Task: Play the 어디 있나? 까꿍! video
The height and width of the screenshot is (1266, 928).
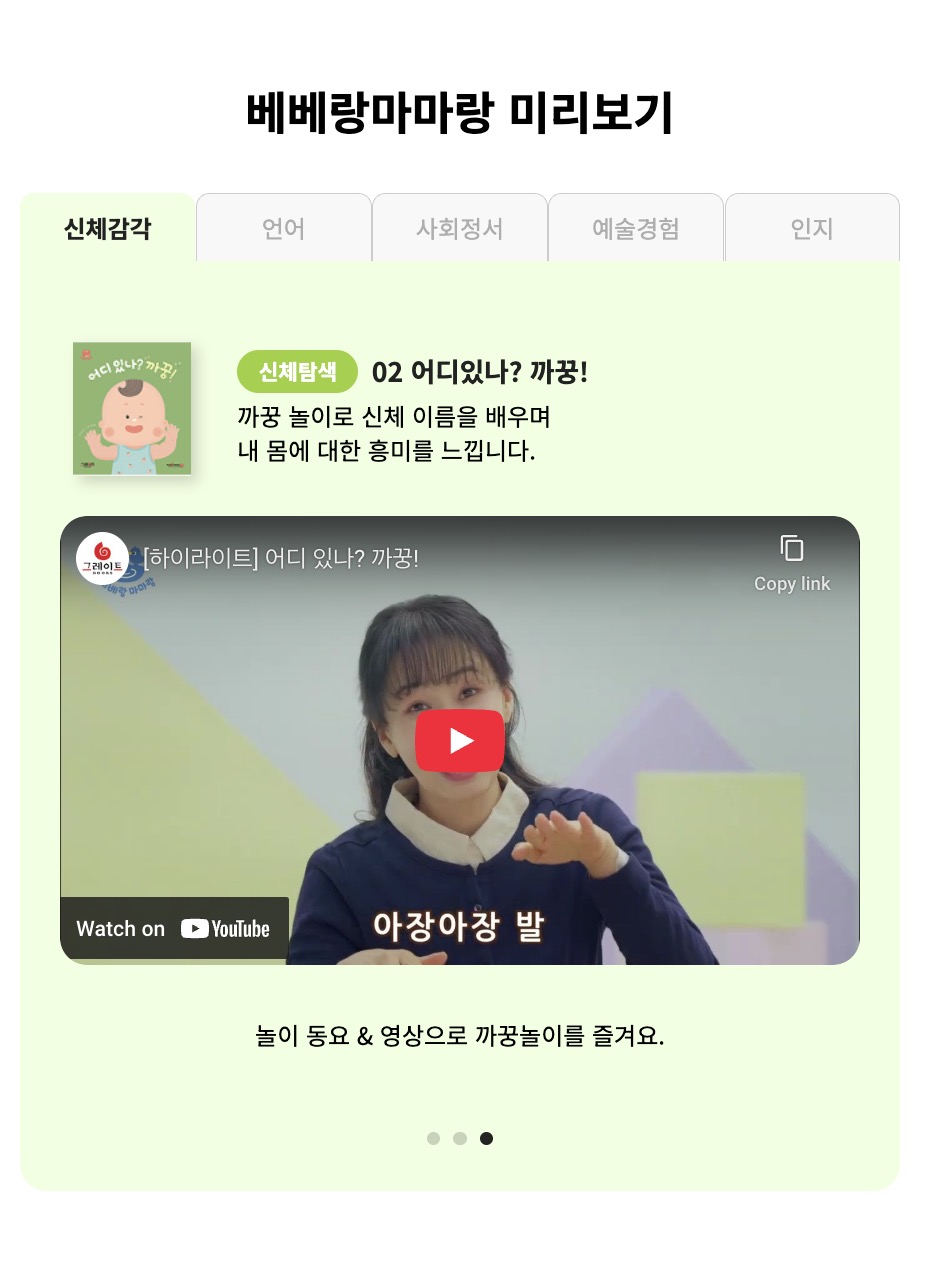Action: coord(460,741)
